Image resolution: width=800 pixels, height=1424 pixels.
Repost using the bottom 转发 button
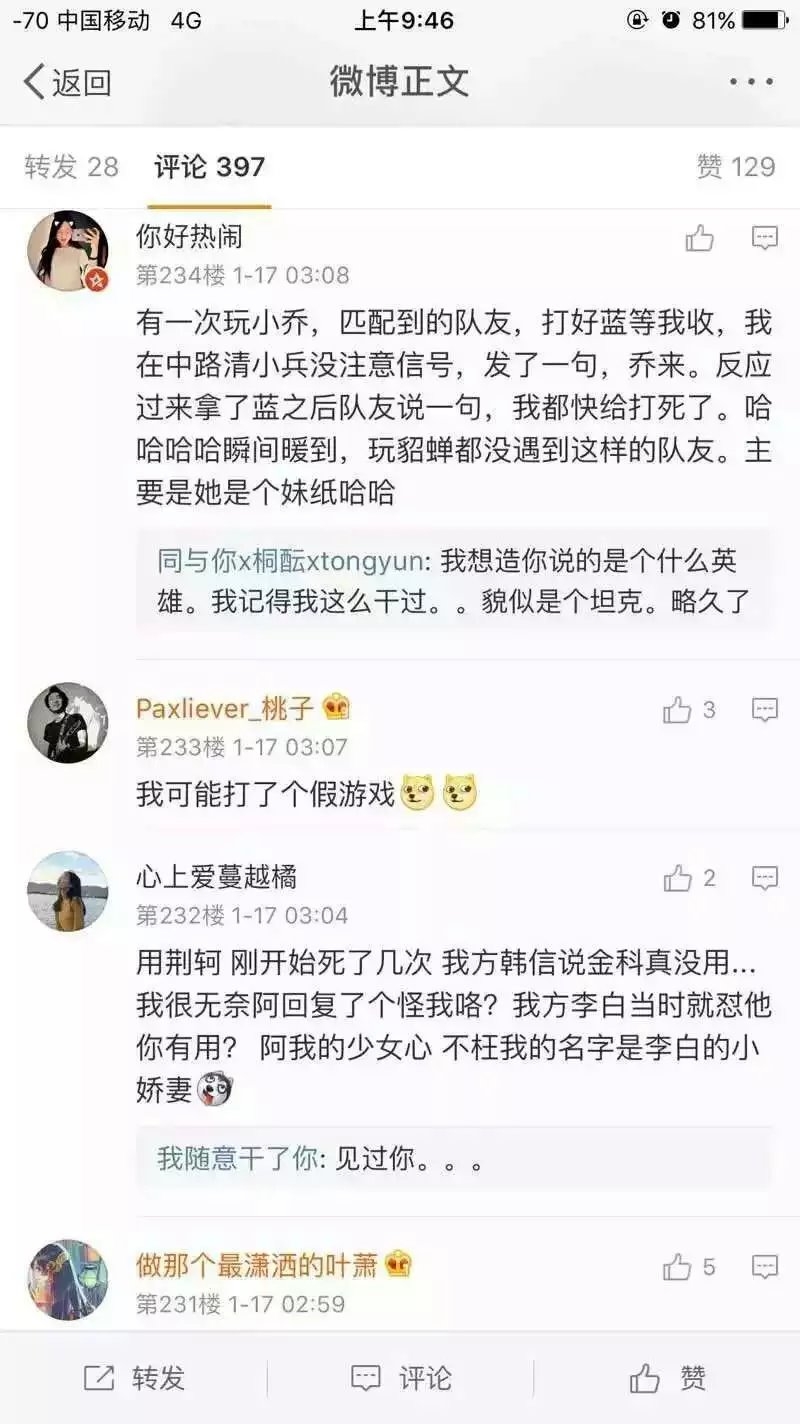[x=135, y=1378]
